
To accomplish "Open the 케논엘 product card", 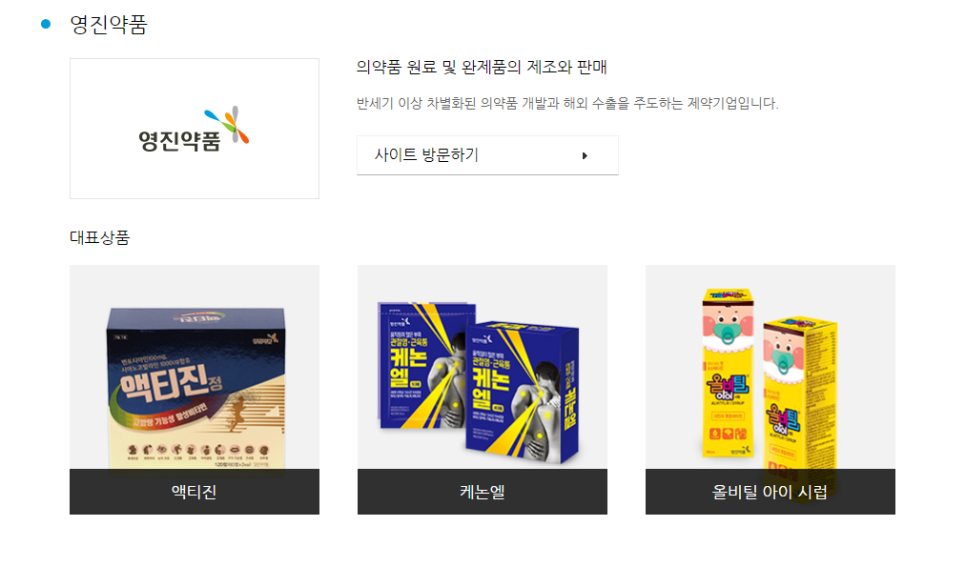I will tap(482, 389).
